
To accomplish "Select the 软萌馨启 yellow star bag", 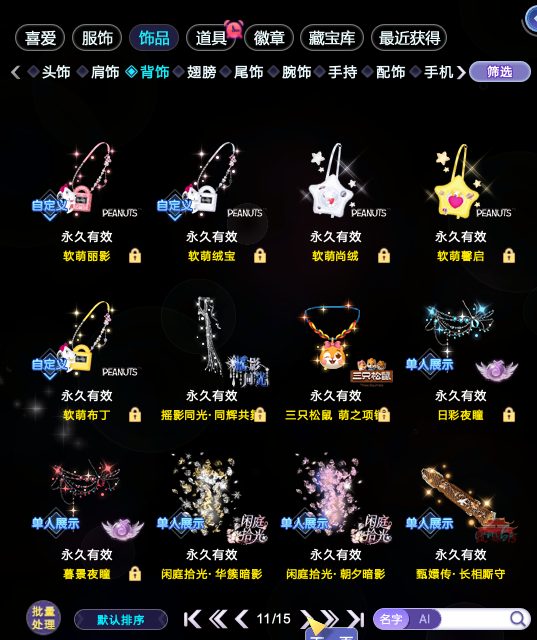I will pos(460,200).
